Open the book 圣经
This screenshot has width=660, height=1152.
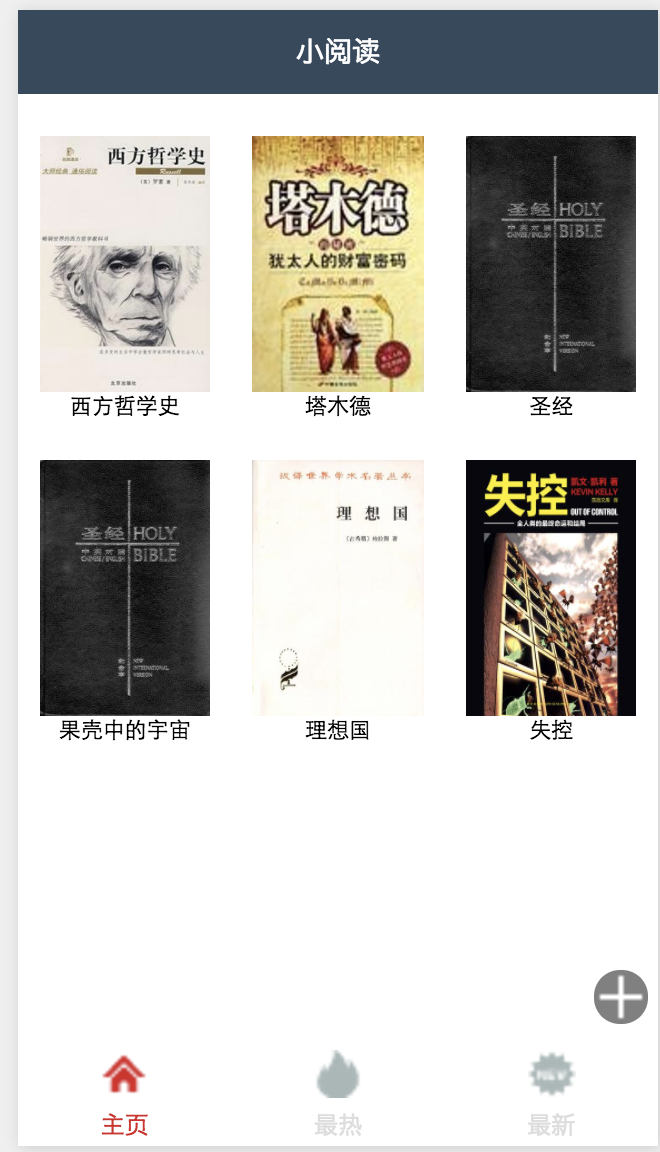551,264
